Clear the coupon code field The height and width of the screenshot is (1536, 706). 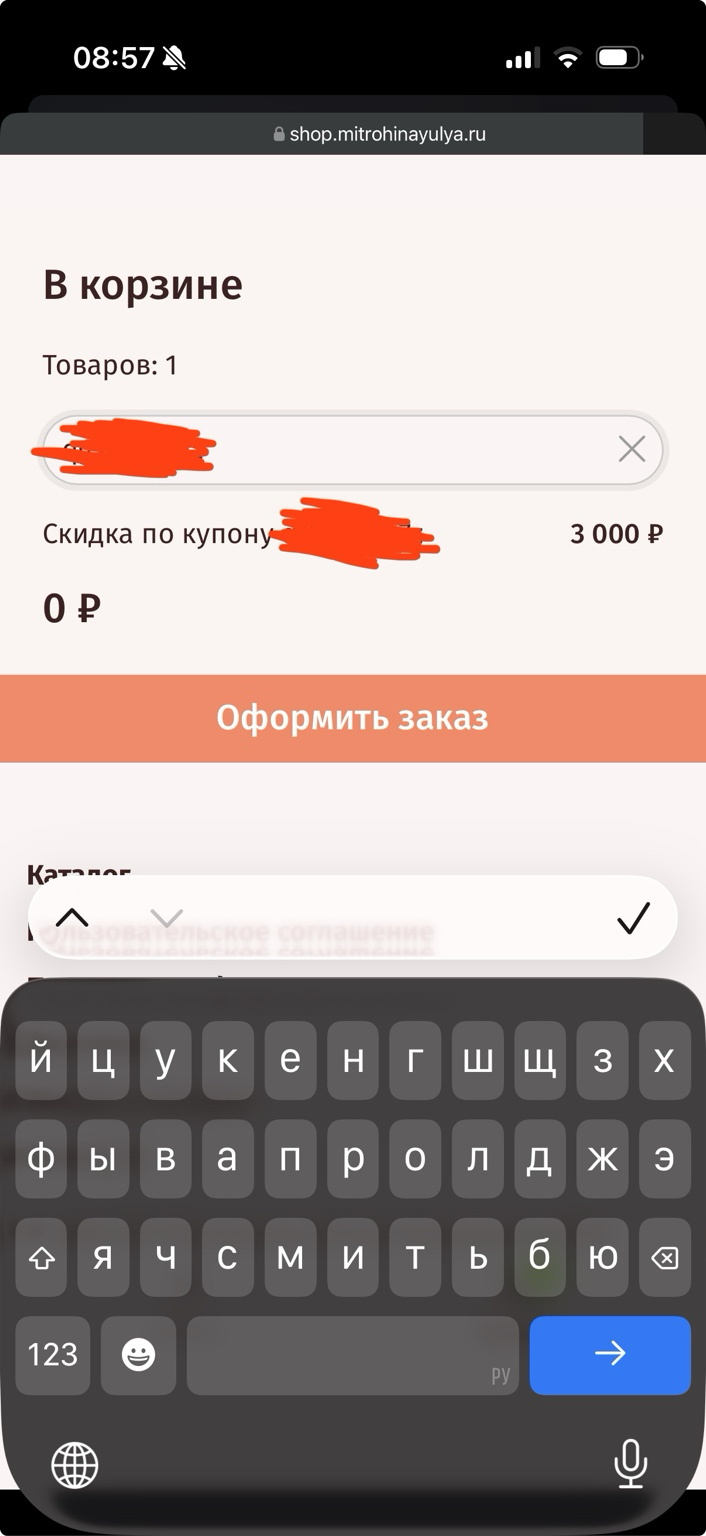[x=632, y=450]
